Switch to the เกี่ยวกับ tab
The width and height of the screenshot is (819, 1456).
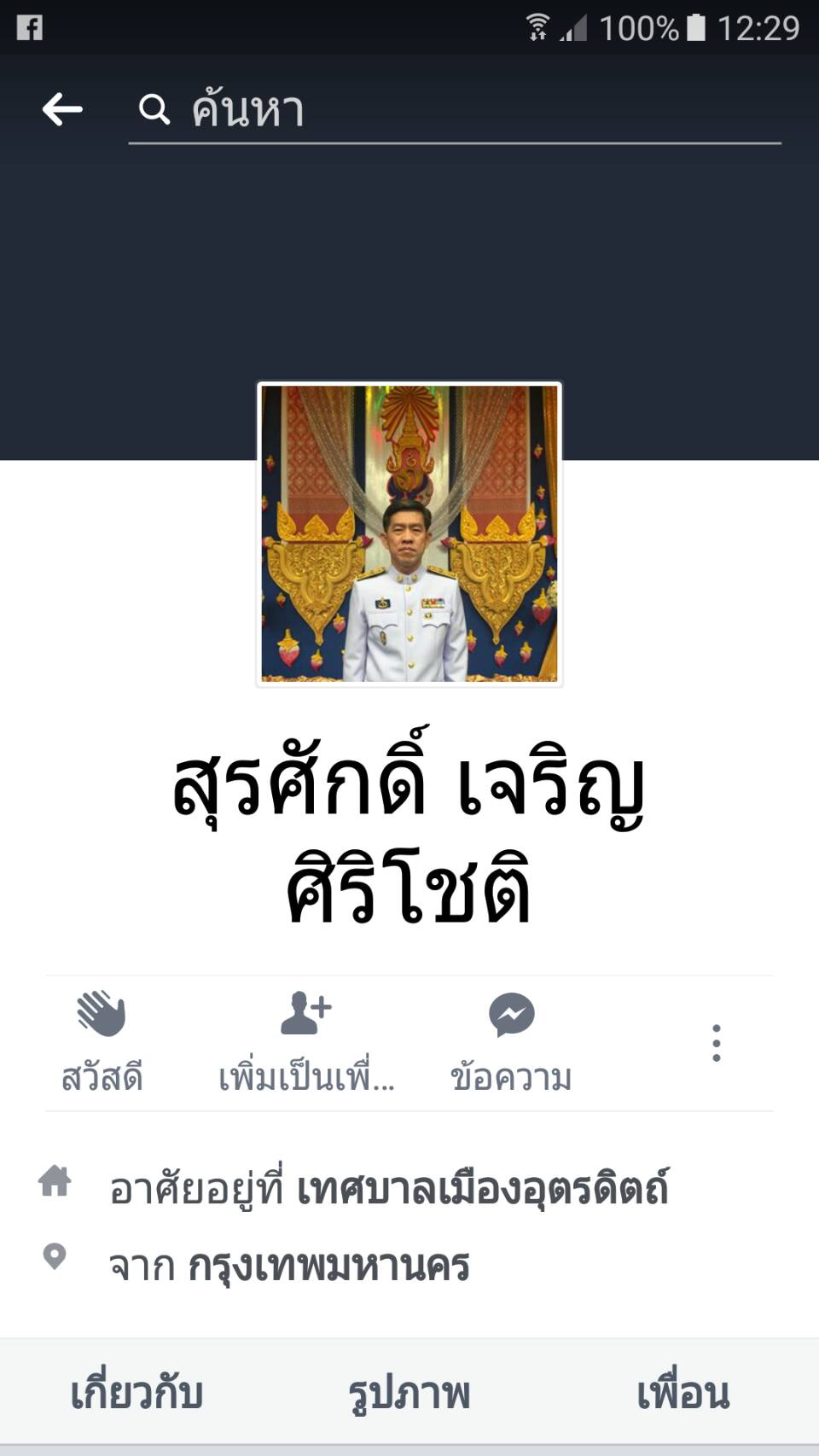pos(136,1394)
